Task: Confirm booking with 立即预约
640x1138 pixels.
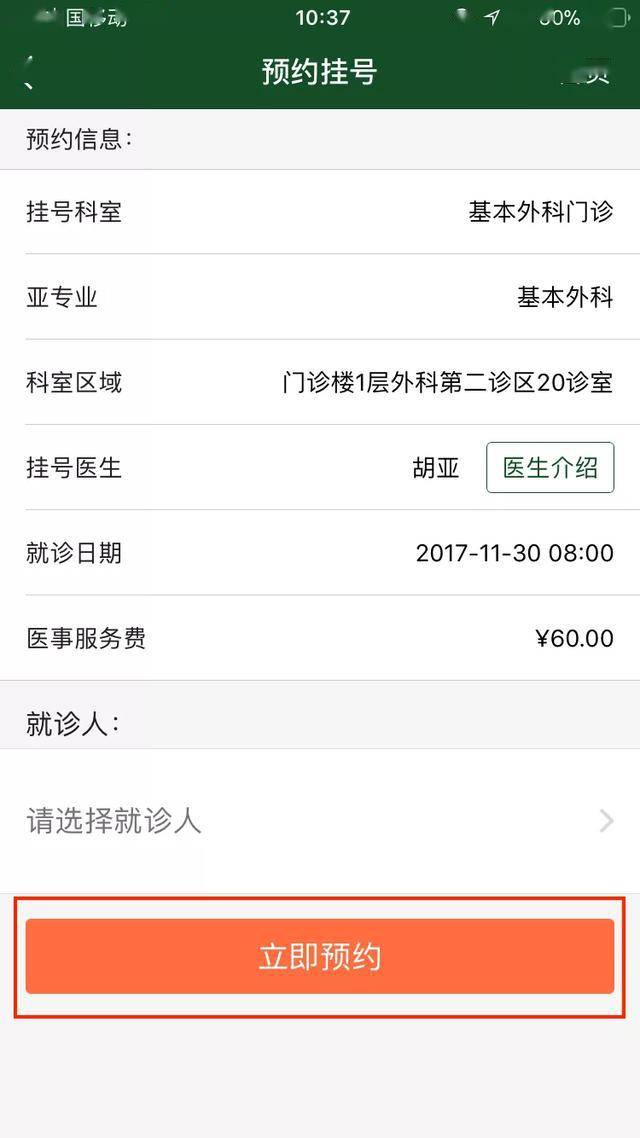Action: tap(320, 956)
